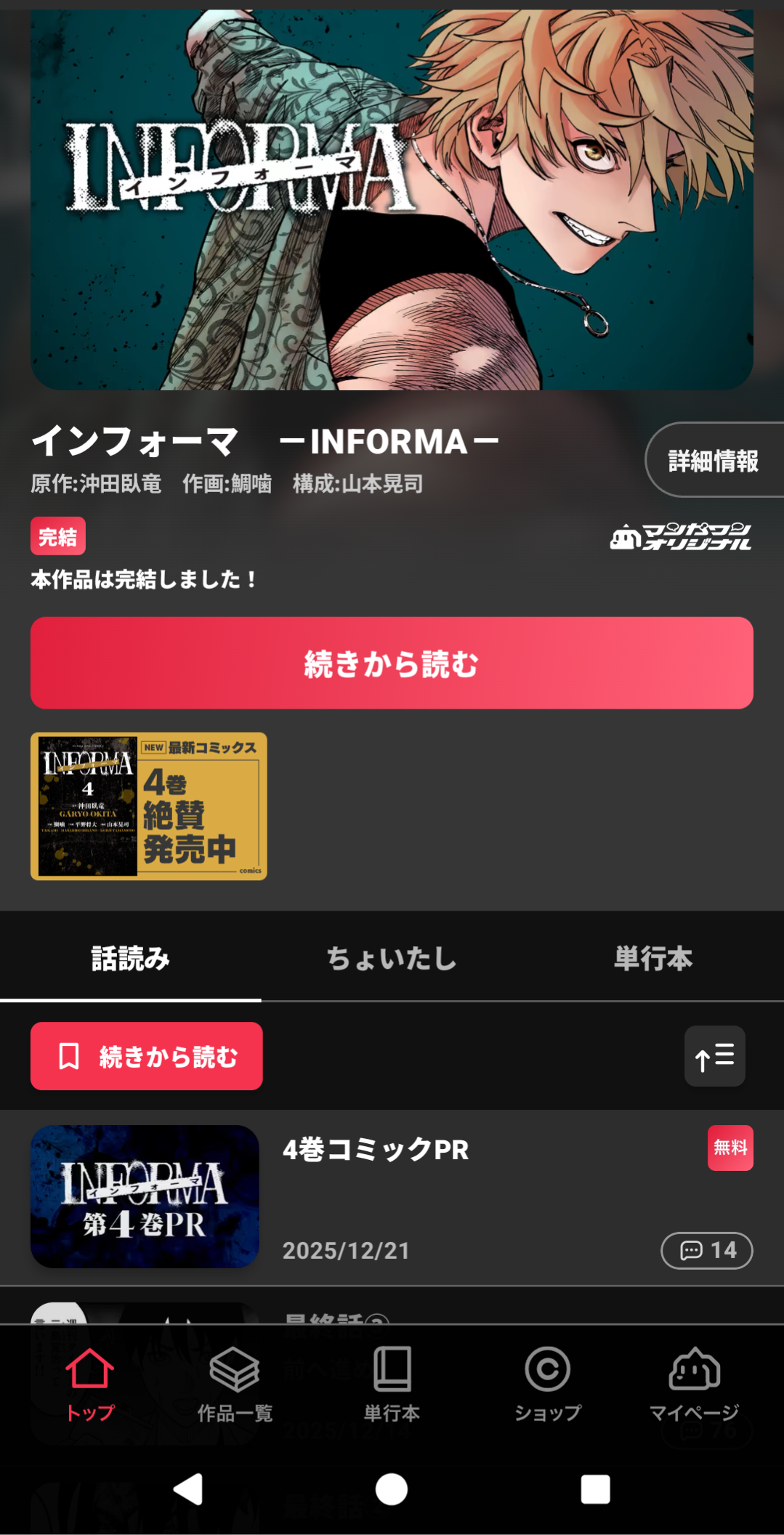
Task: Open マイページ
Action: (x=694, y=1383)
